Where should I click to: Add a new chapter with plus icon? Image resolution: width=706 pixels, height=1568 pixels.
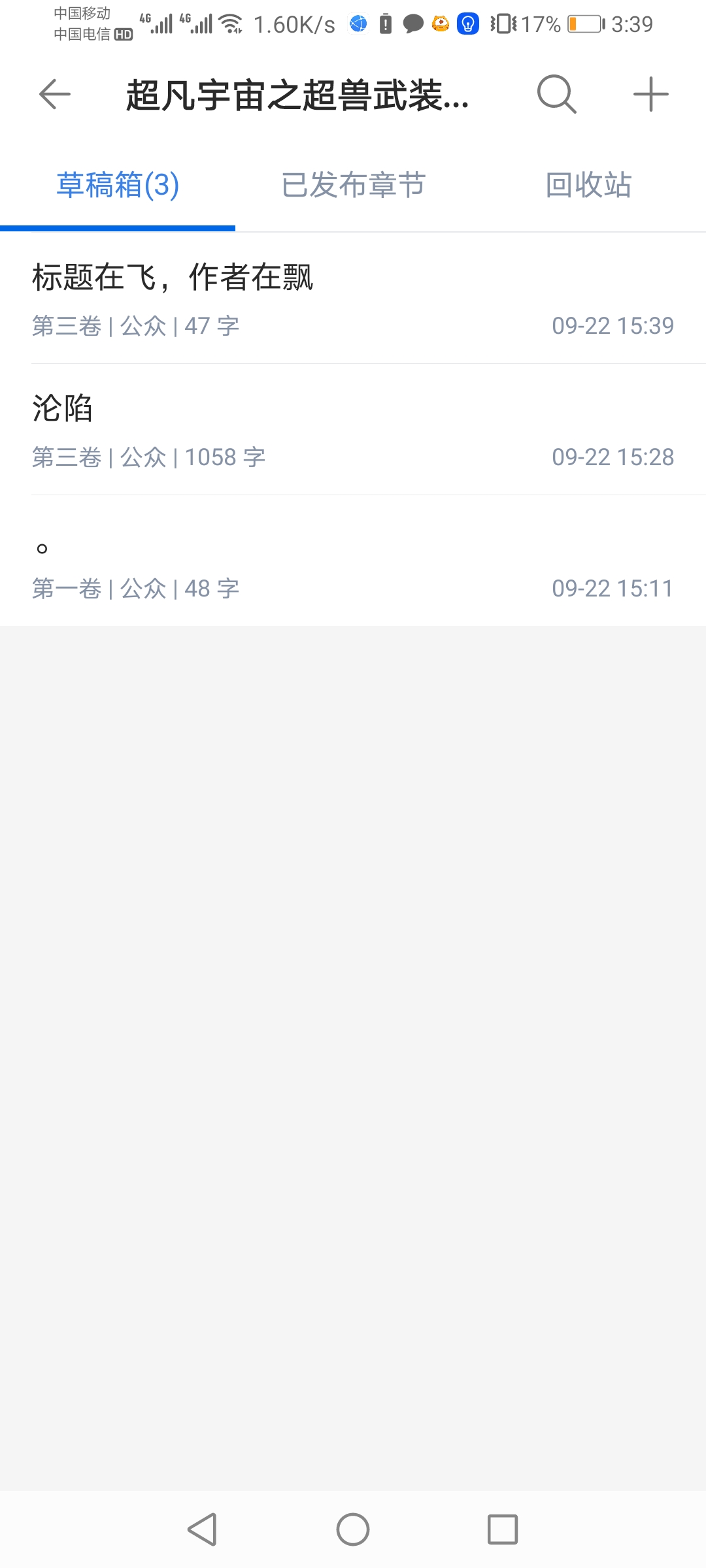[651, 95]
